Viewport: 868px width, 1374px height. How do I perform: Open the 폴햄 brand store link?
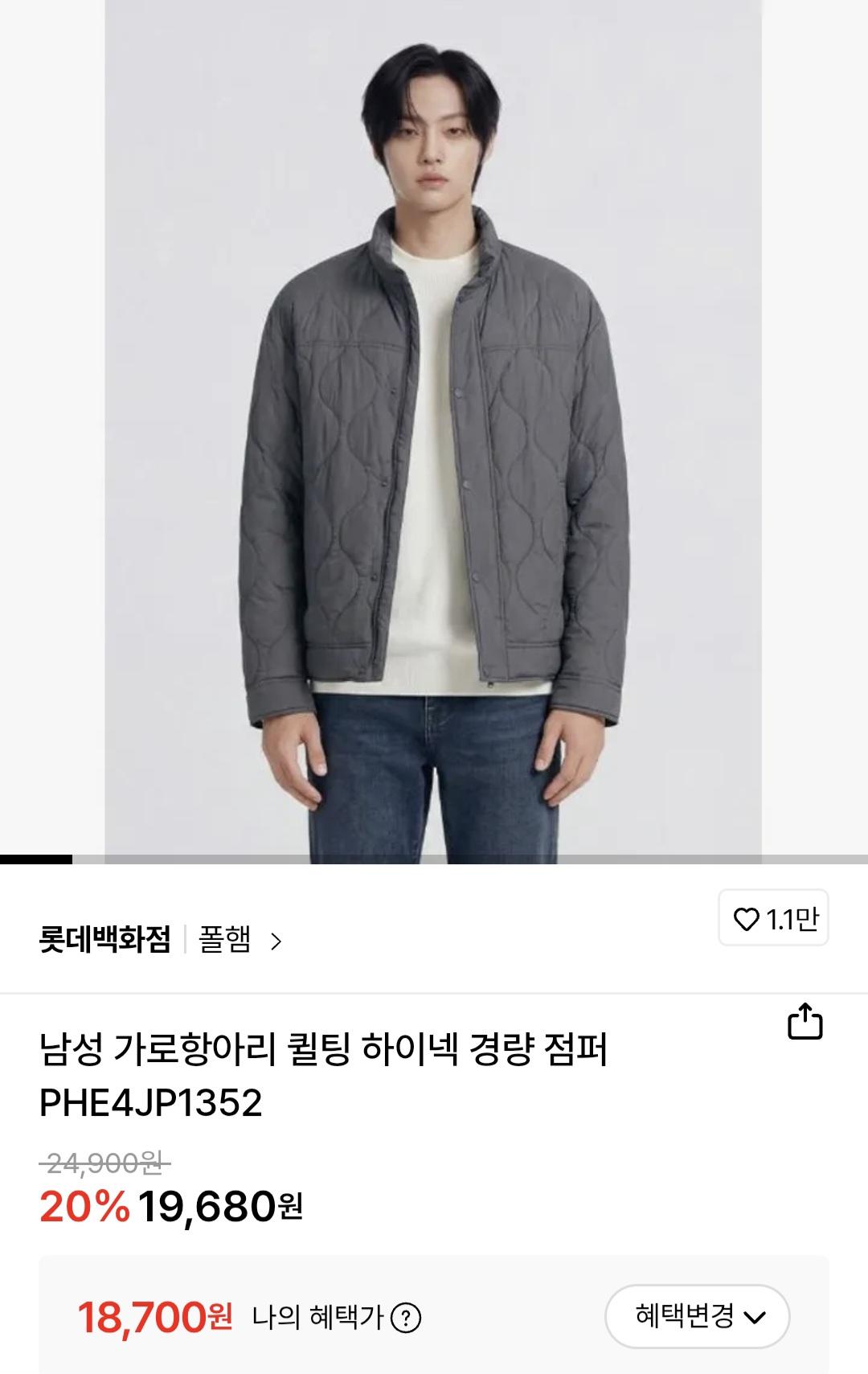[239, 940]
